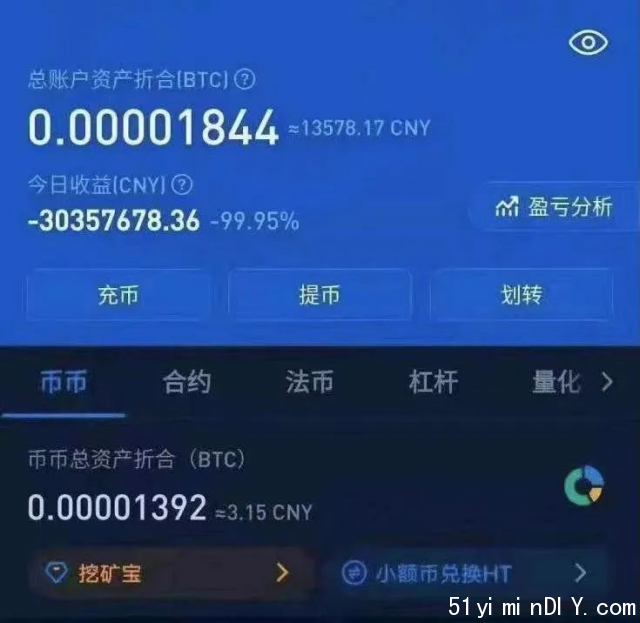Viewport: 640px width, 623px height.
Task: Switch to the 法币 tab
Action: pos(310,382)
